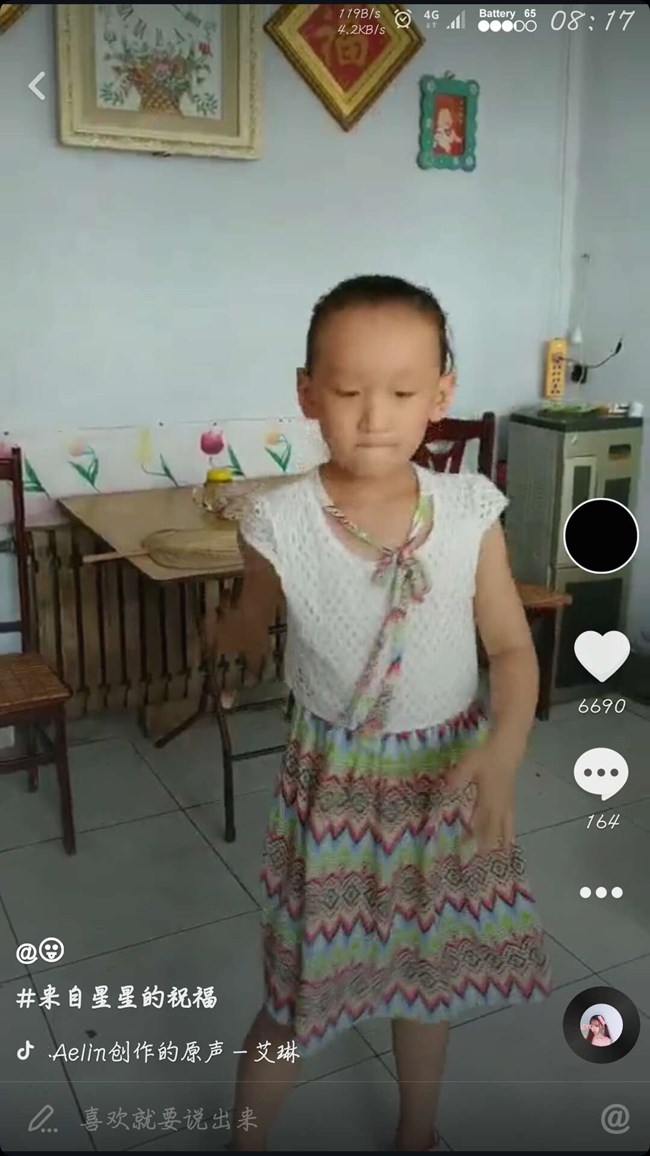
Task: Open the comments bubble with 164 comments
Action: [601, 773]
